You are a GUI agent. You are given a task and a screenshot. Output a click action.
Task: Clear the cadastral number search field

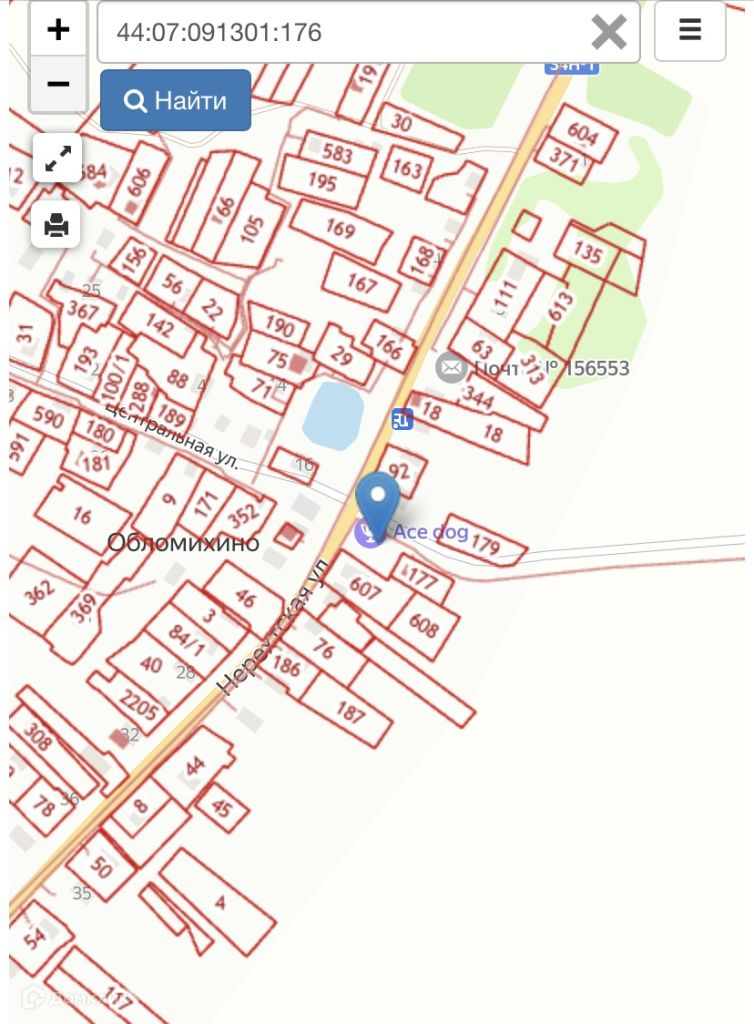608,32
